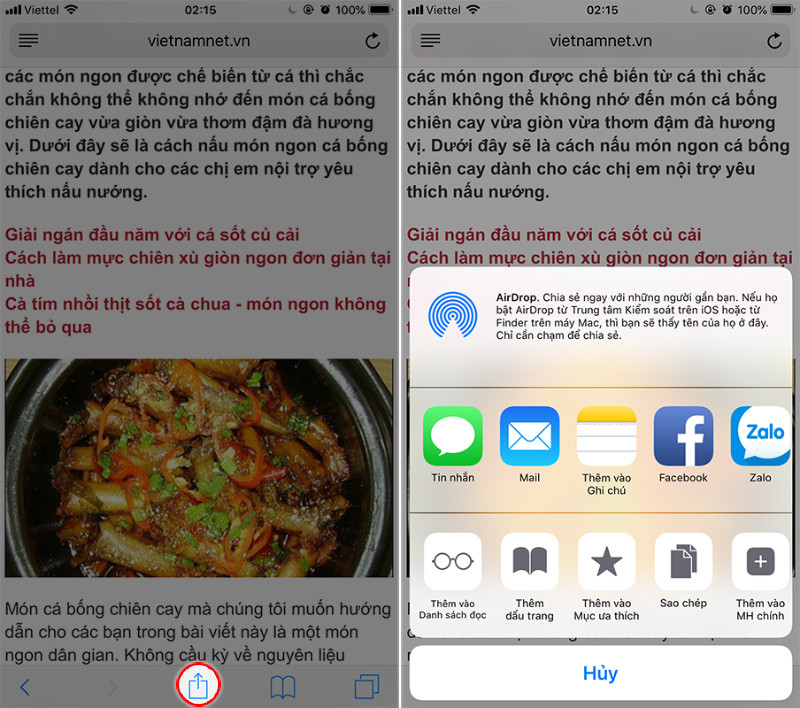Choose Thêm vào MH chính

point(760,562)
